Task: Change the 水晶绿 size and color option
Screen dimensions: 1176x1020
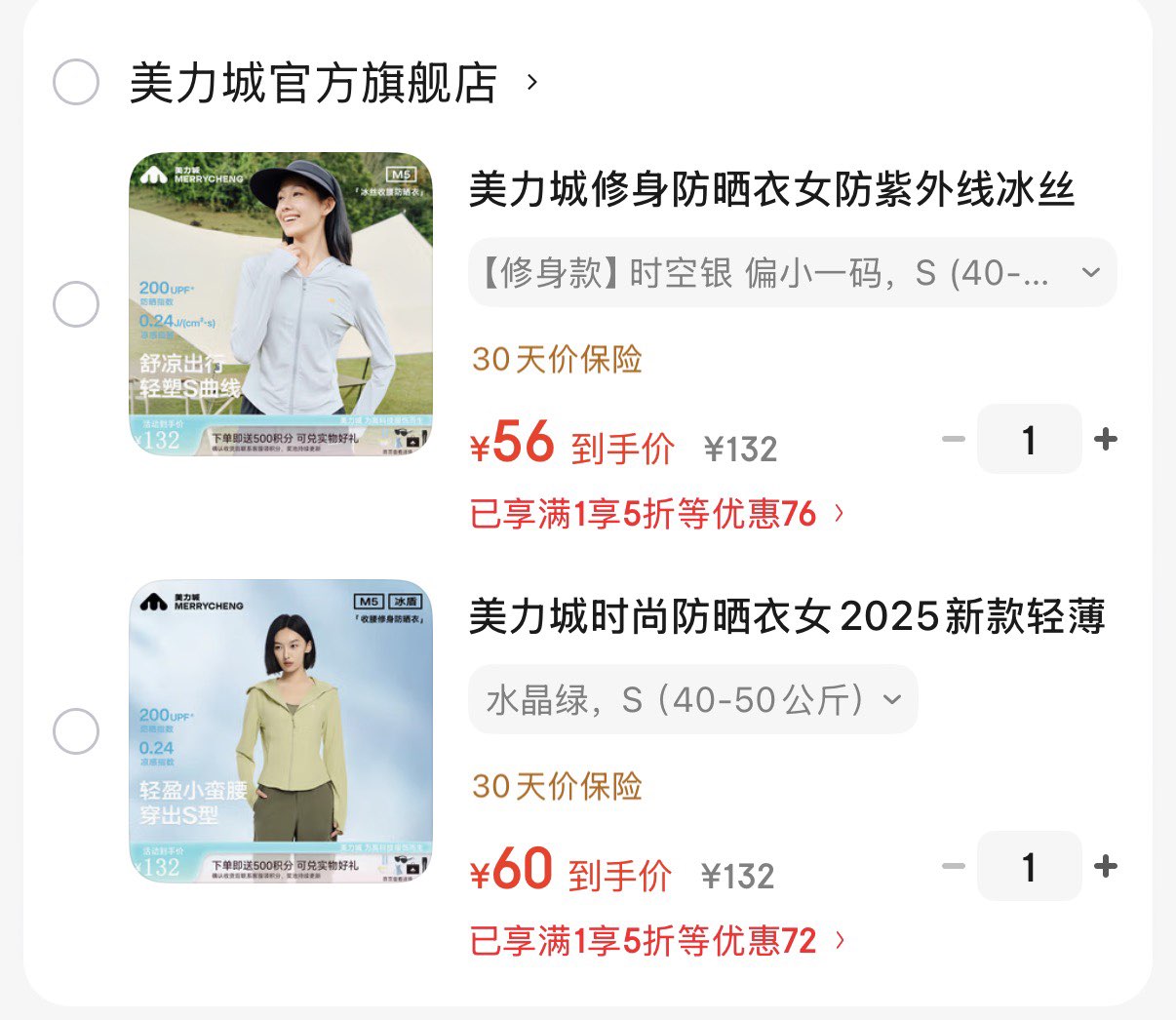Action: click(x=692, y=699)
